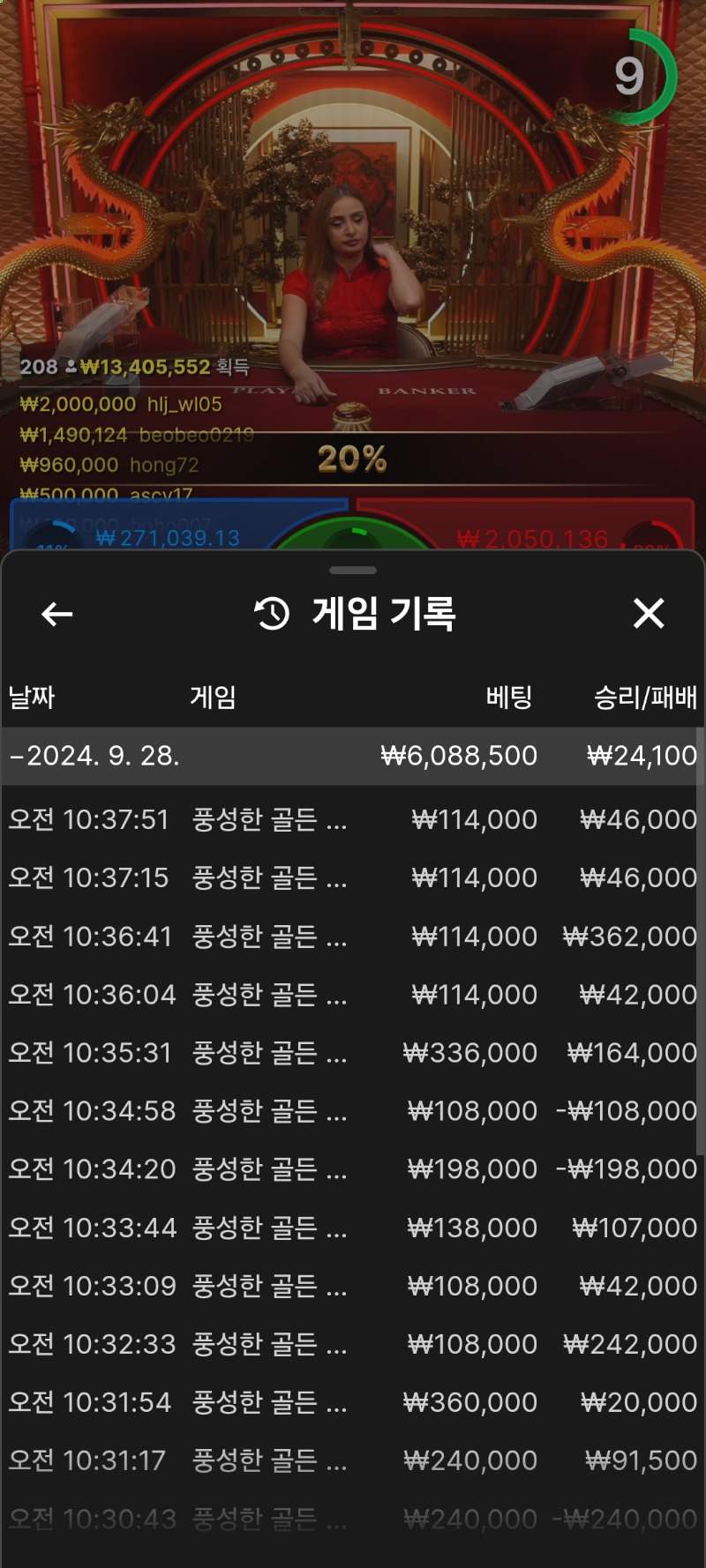Select the 오전 10:33:09 history row
706x1568 pixels.
point(352,1285)
